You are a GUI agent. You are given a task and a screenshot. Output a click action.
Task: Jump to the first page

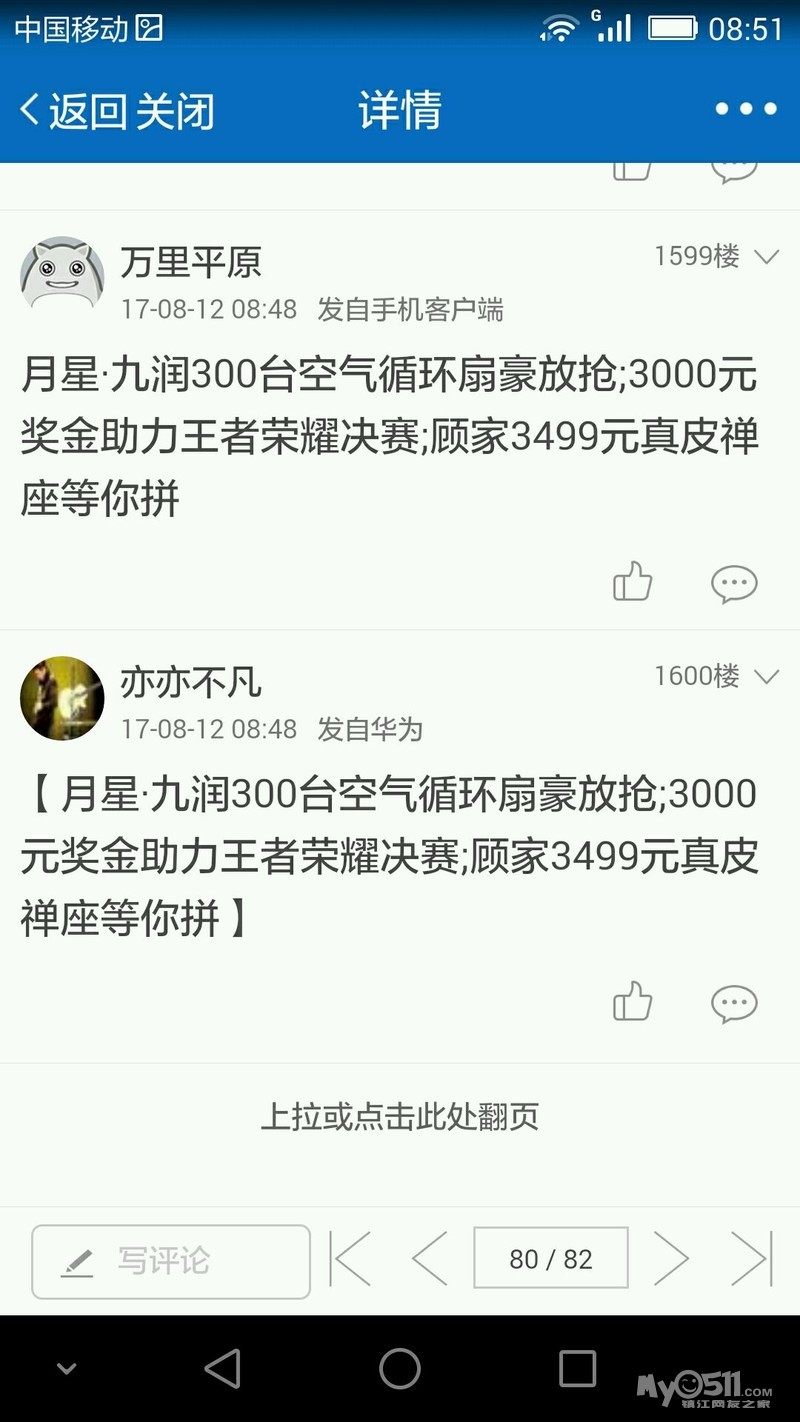click(x=350, y=1259)
